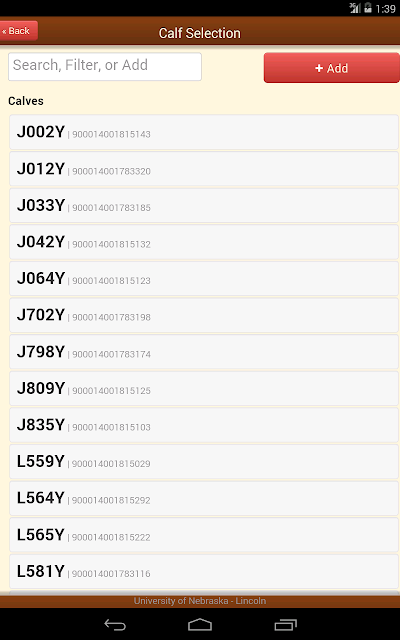The height and width of the screenshot is (640, 400).
Task: Select calf J002Y
Action: pos(204,132)
